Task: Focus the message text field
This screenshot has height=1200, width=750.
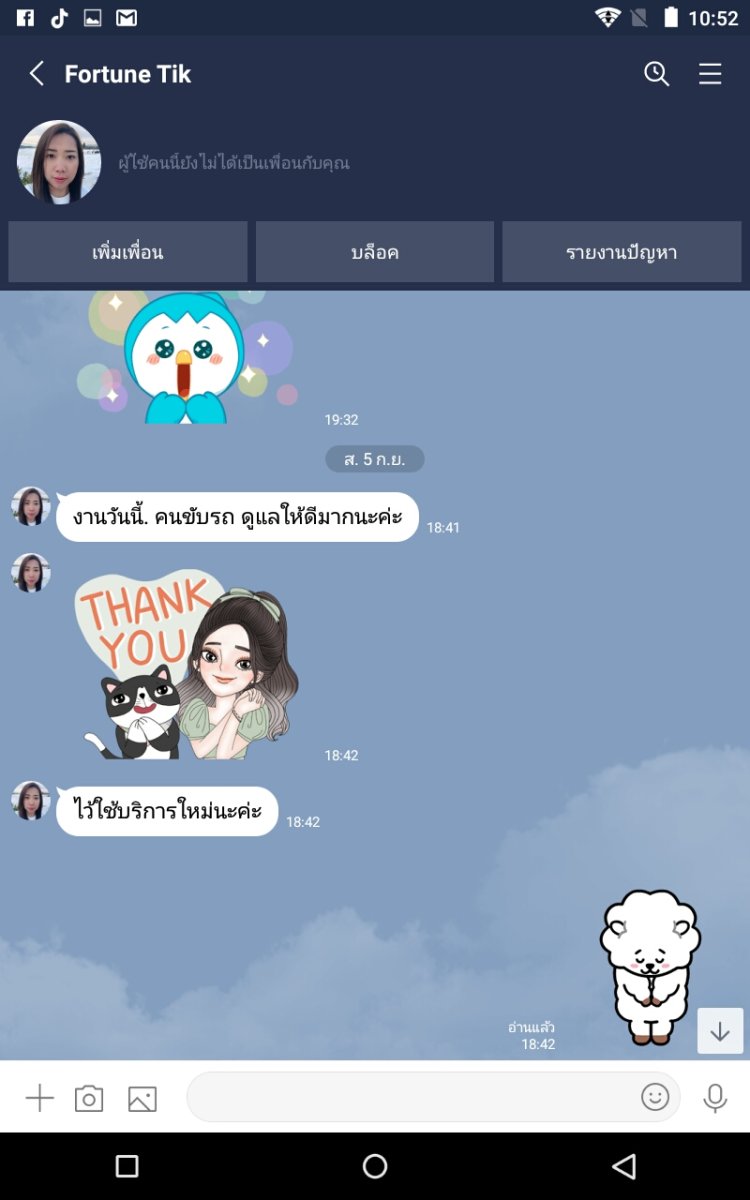Action: (x=410, y=1097)
